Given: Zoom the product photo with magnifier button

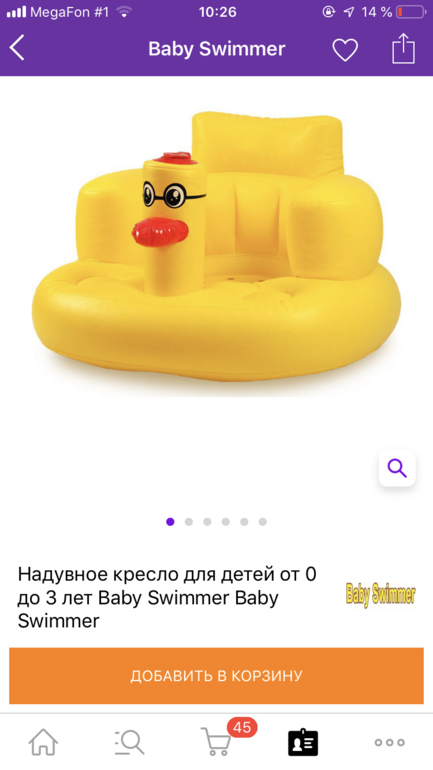Looking at the screenshot, I should pyautogui.click(x=397, y=468).
